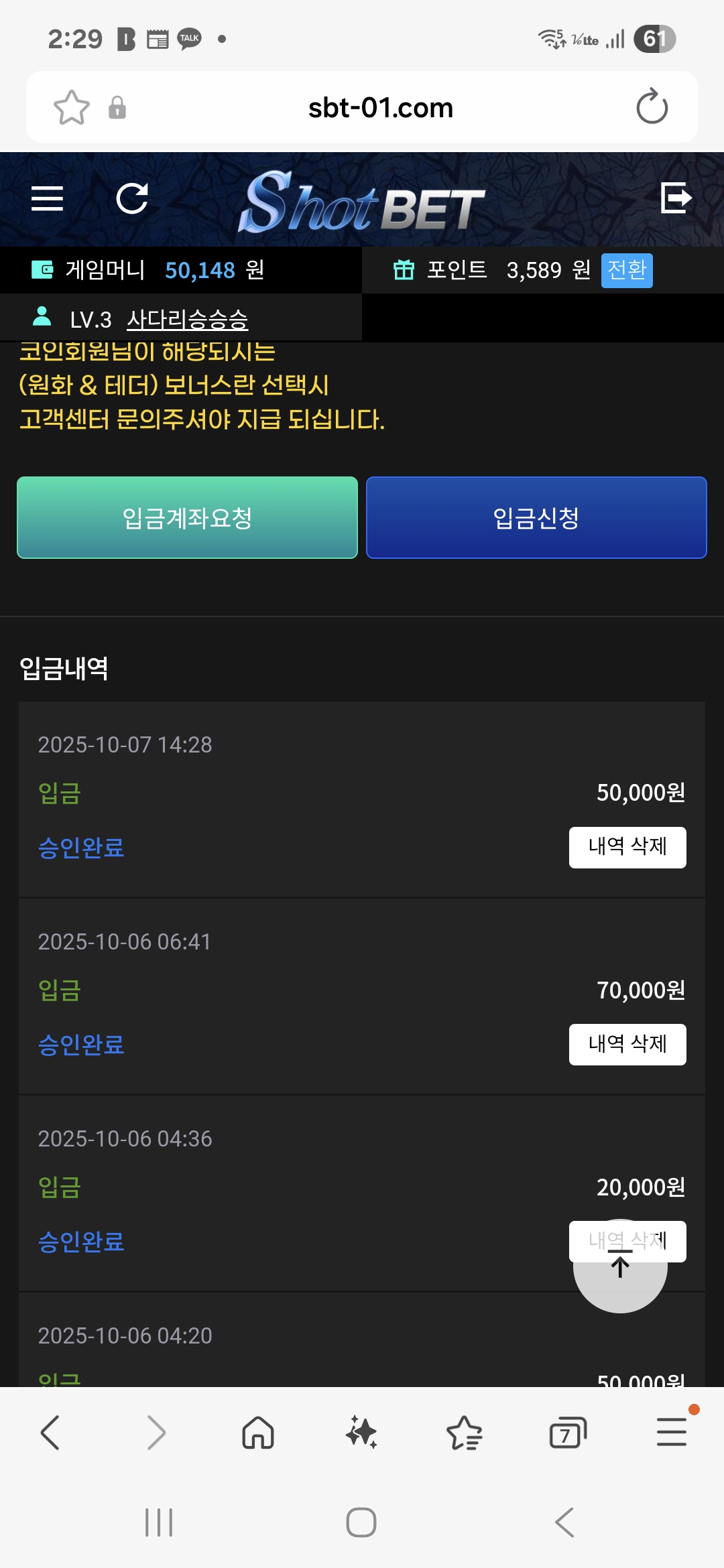The image size is (724, 1568).
Task: Open the browser's bottom menu
Action: coord(671,1433)
